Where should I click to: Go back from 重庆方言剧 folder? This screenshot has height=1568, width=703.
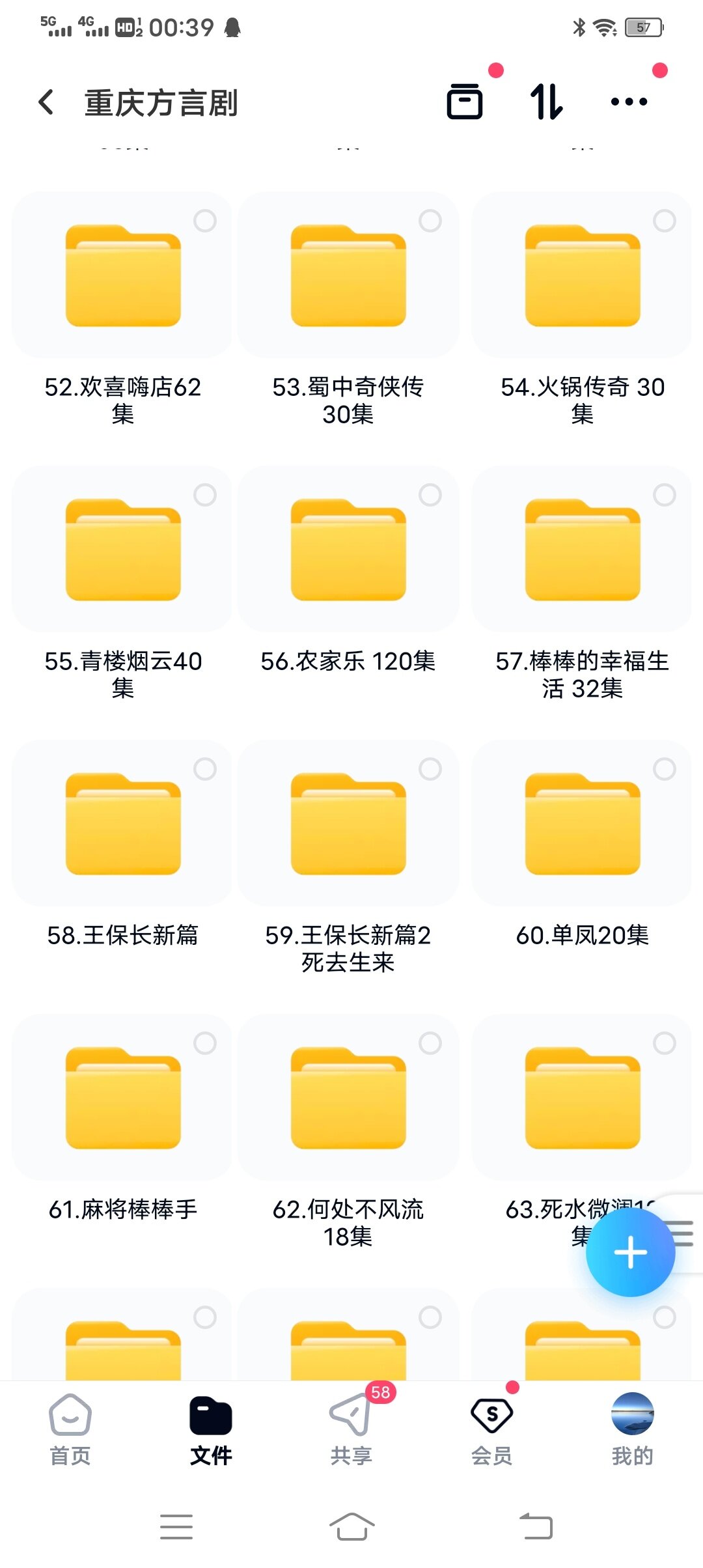[x=46, y=102]
